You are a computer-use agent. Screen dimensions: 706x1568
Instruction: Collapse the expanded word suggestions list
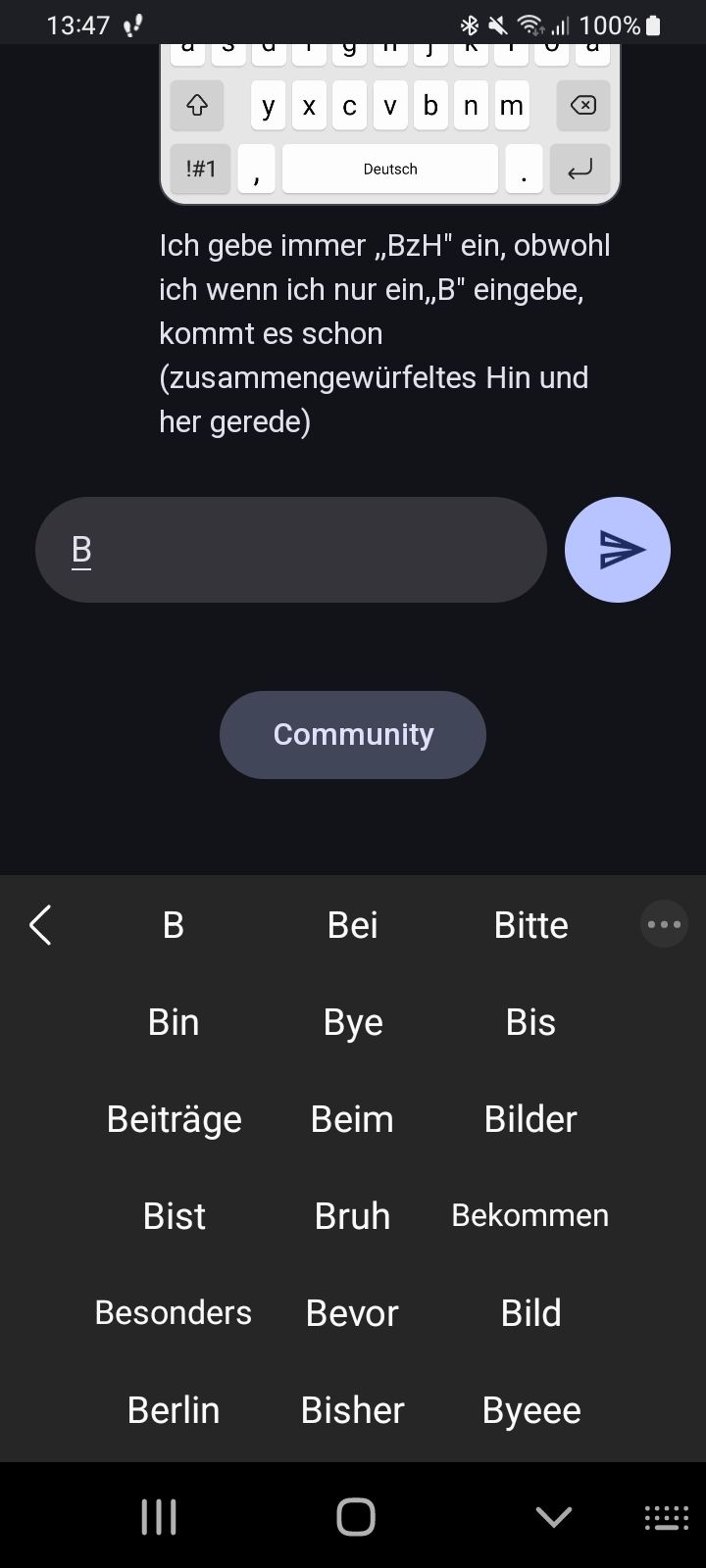coord(40,925)
